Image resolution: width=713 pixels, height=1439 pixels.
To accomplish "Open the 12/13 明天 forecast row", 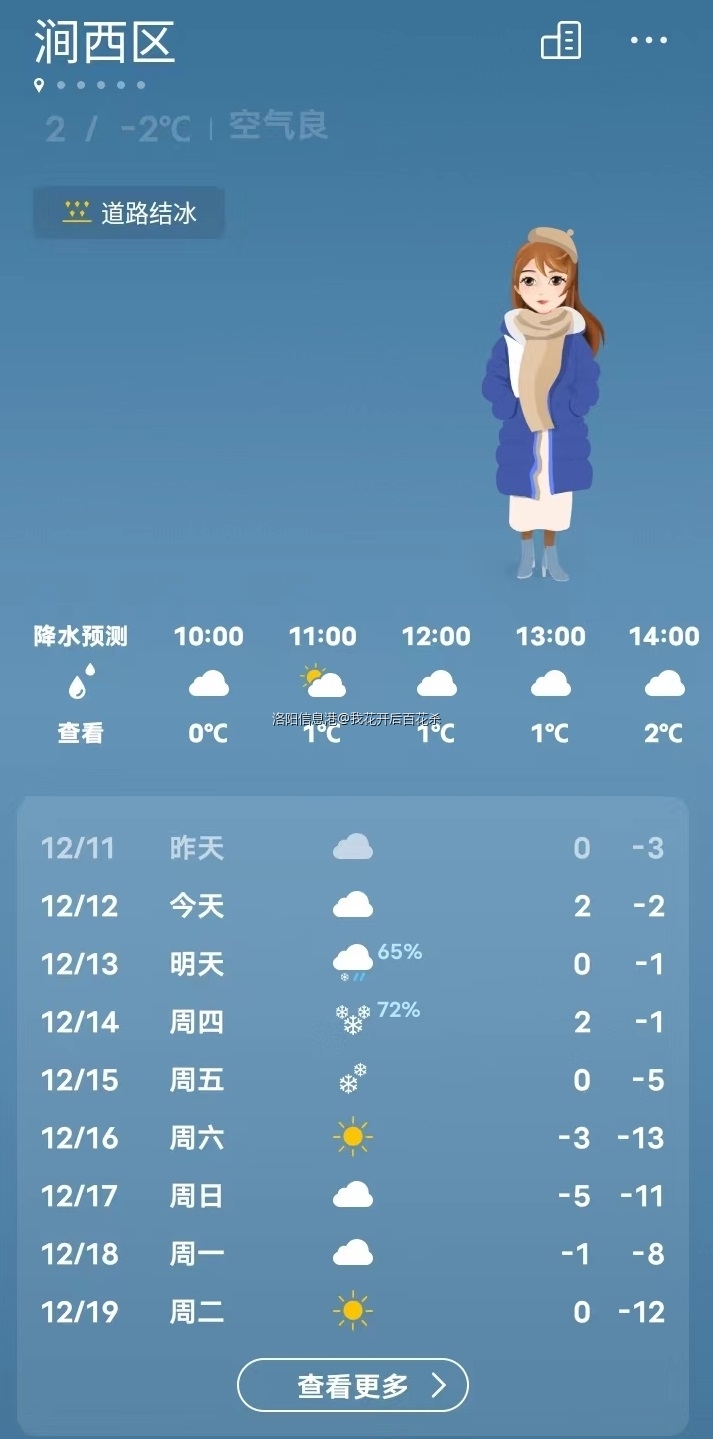I will pyautogui.click(x=353, y=964).
